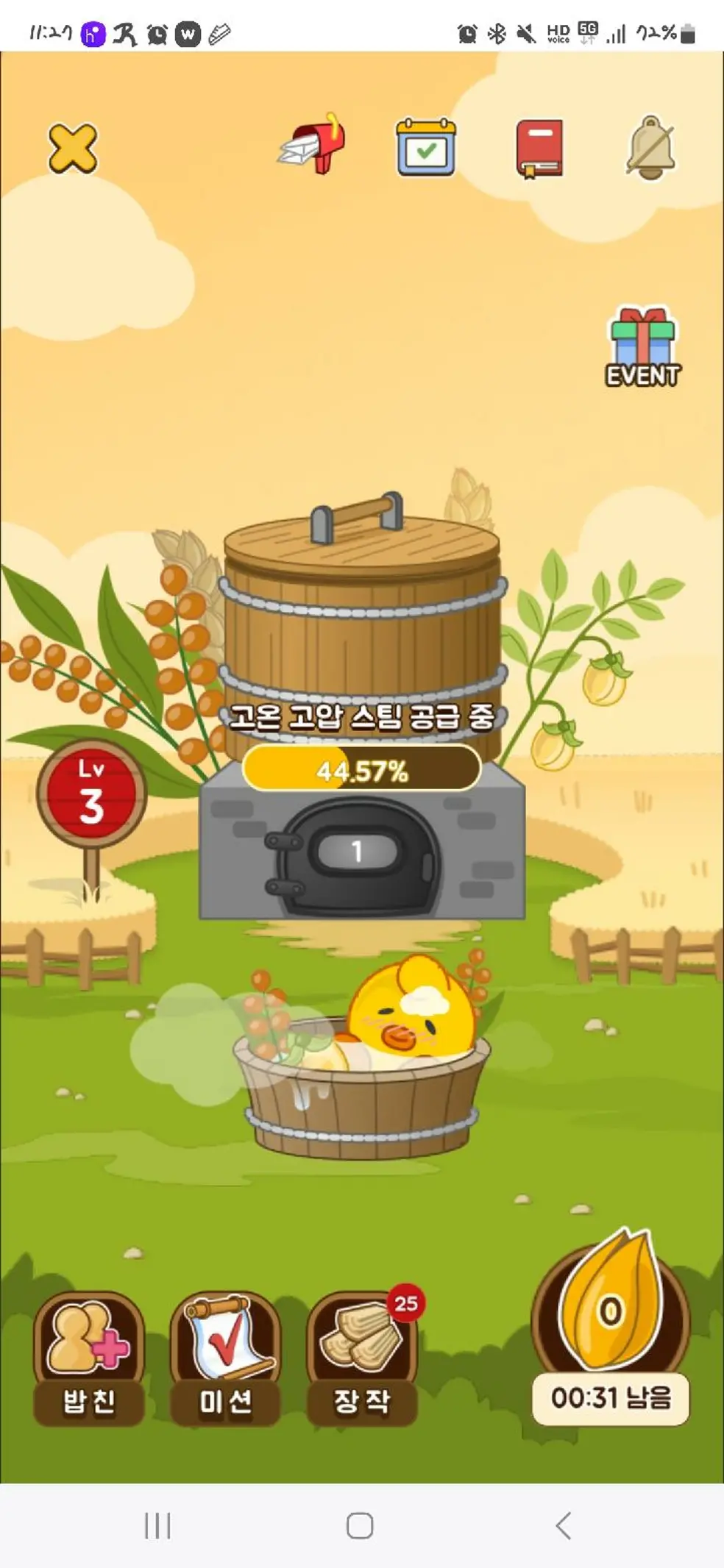The image size is (724, 1568).
Task: Open the attendance calendar
Action: [x=426, y=147]
